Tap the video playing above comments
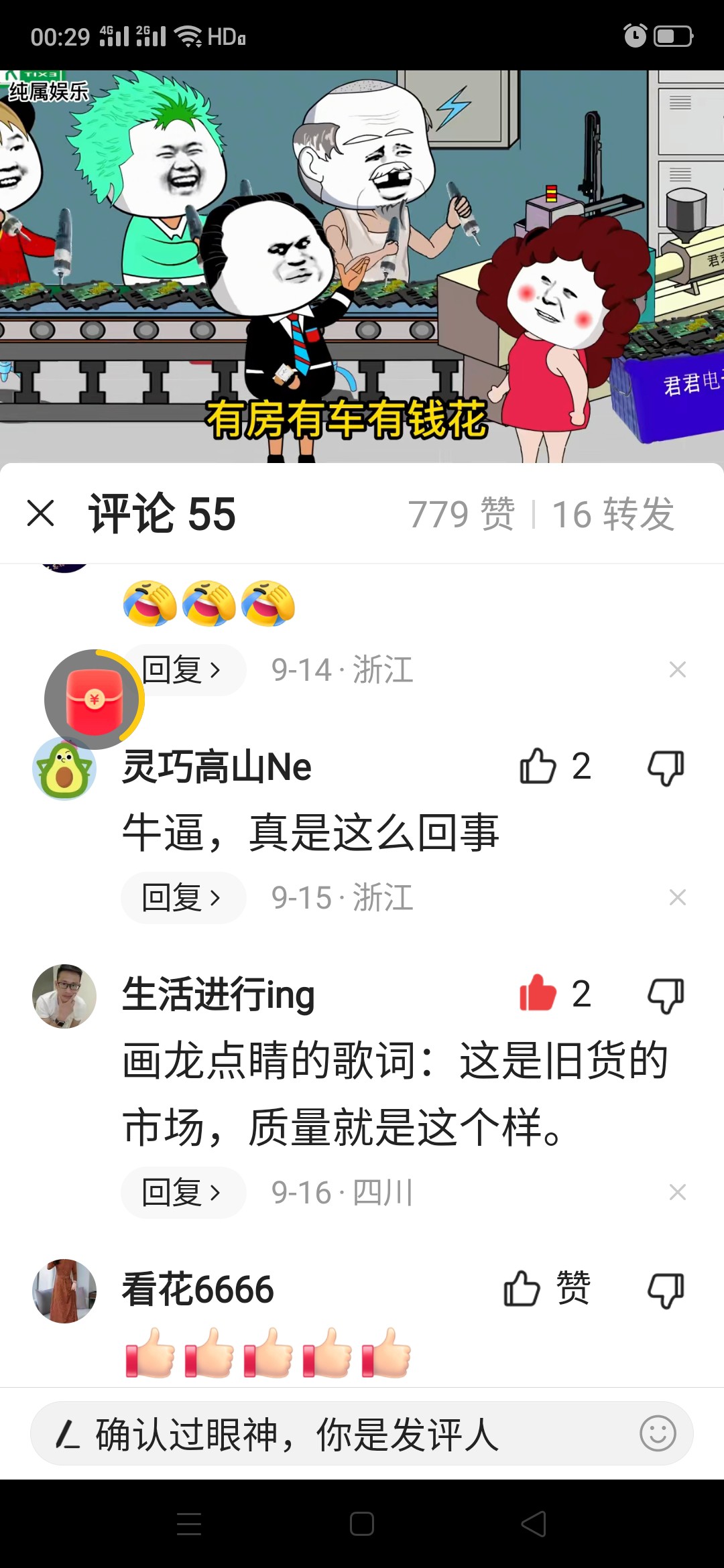 [x=362, y=267]
